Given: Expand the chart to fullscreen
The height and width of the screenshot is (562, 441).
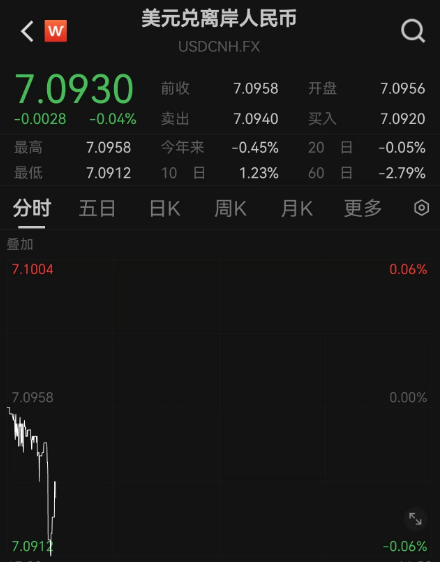Looking at the screenshot, I should point(415,519).
